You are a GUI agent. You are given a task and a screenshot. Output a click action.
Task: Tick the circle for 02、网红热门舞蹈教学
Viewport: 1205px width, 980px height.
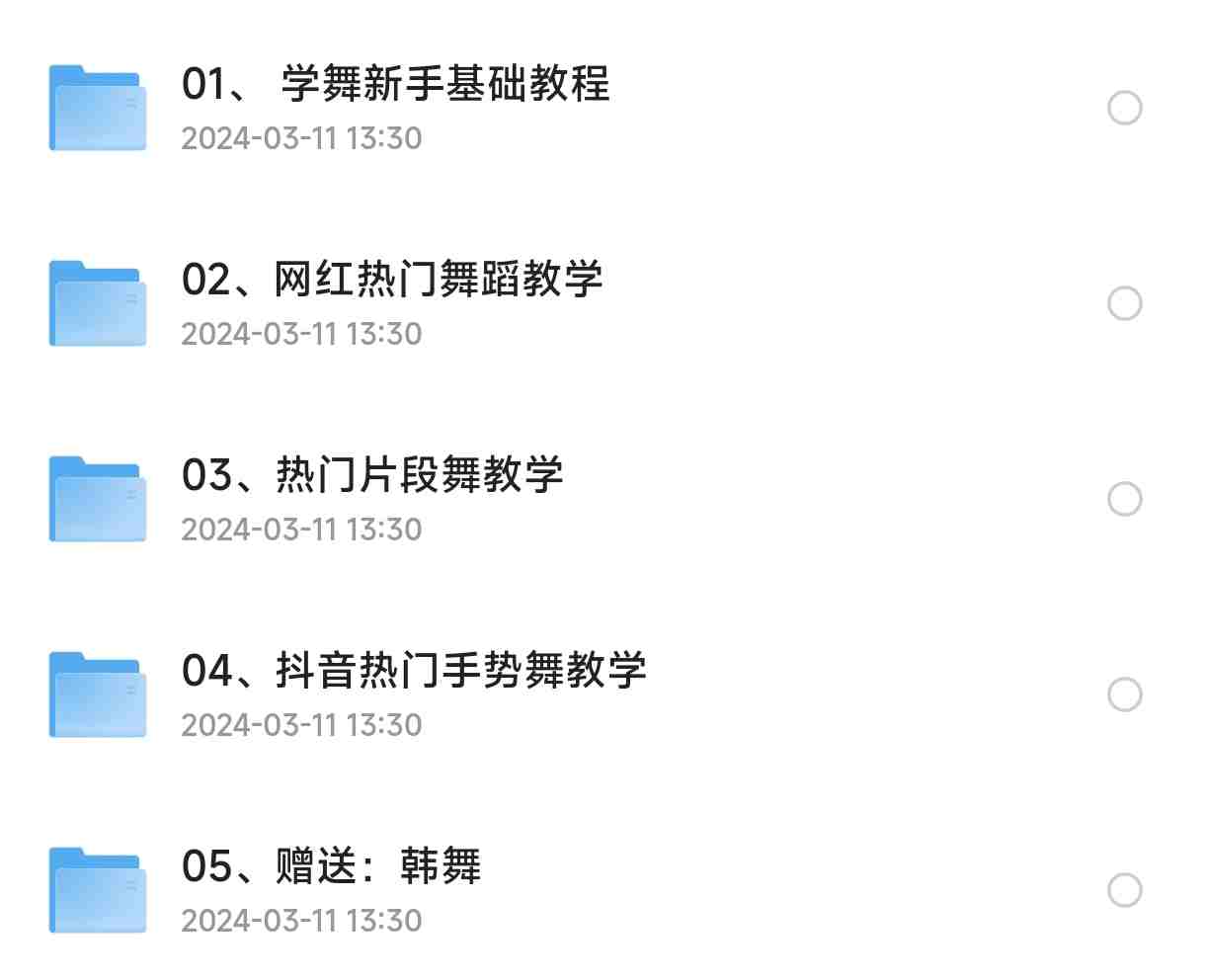click(x=1124, y=303)
